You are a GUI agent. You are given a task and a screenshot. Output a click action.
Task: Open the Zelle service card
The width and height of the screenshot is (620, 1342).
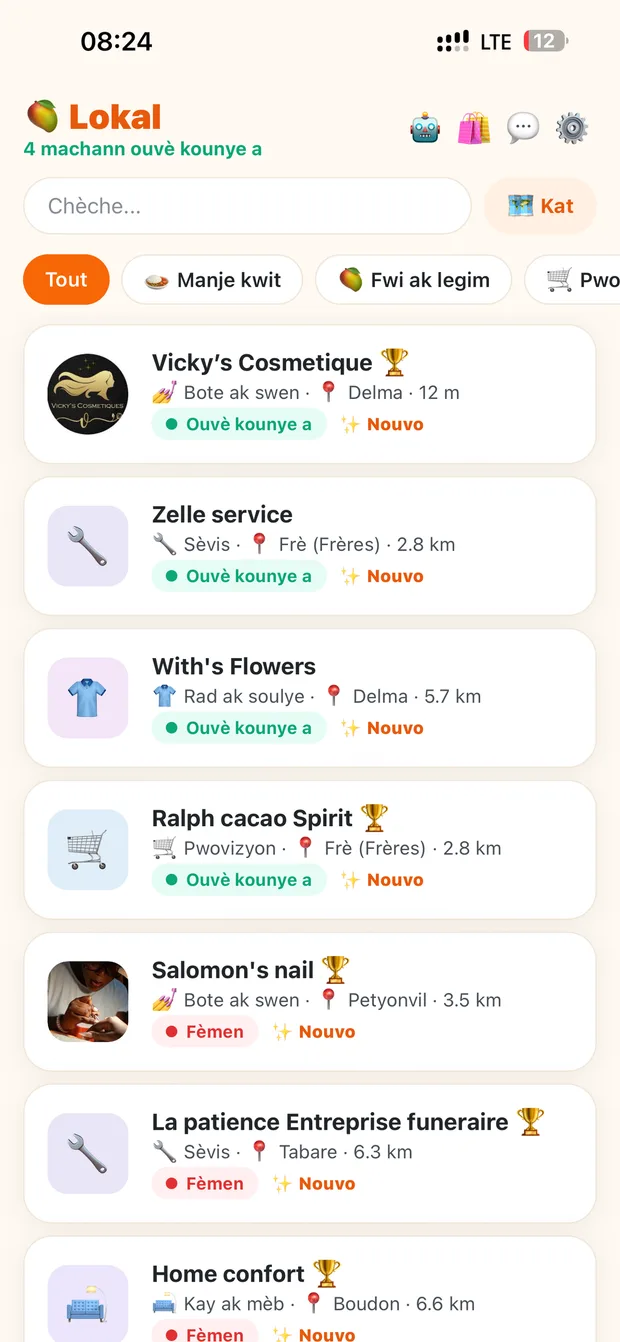point(310,546)
